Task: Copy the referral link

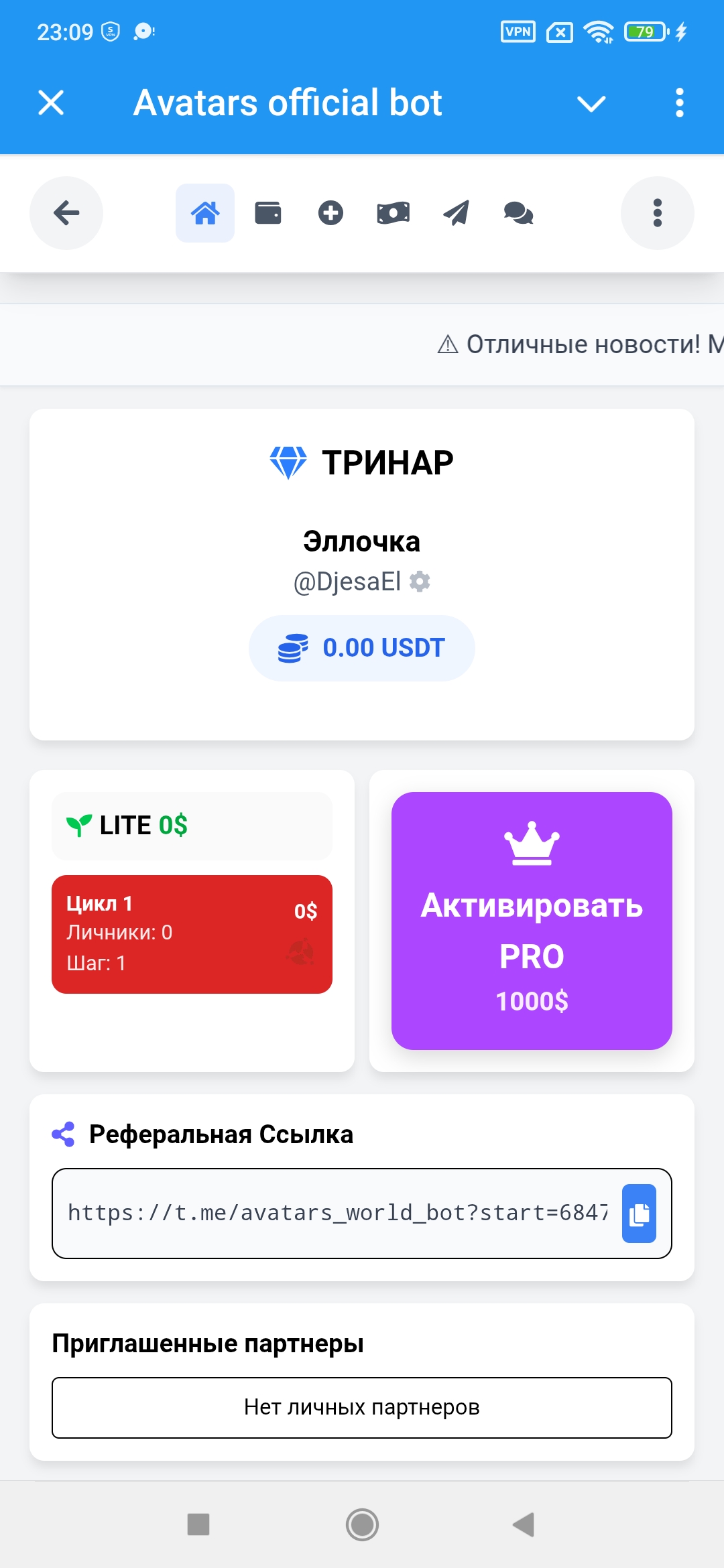Action: point(639,1214)
